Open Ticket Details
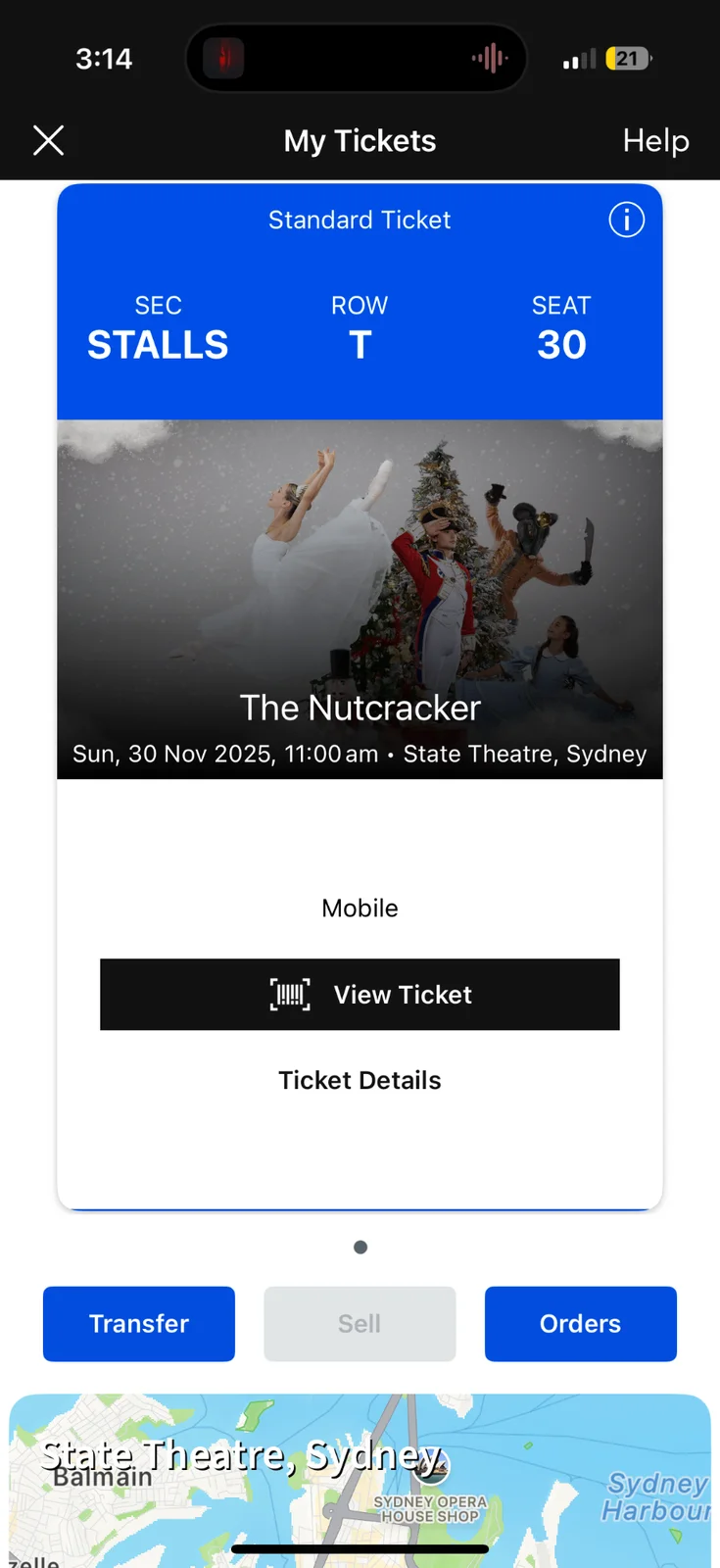 (x=360, y=1080)
